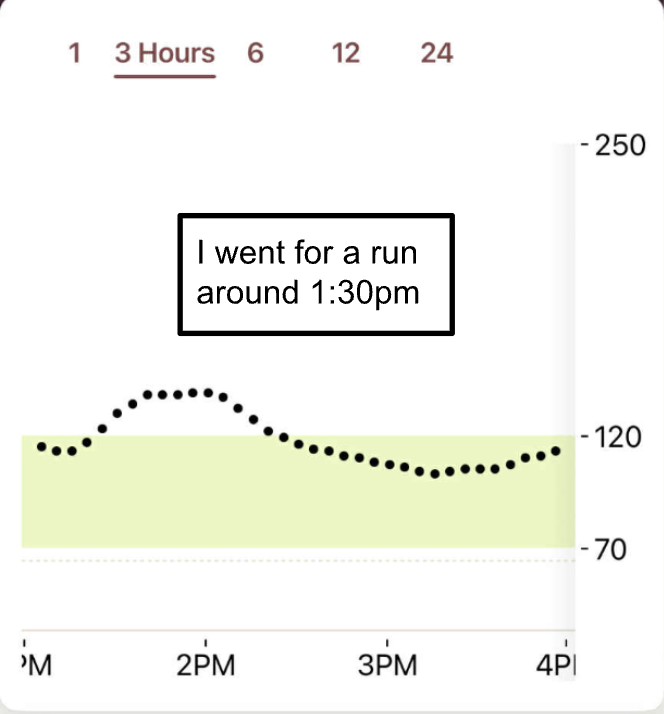Change the graph to 12 hours
The width and height of the screenshot is (664, 714).
pos(345,53)
